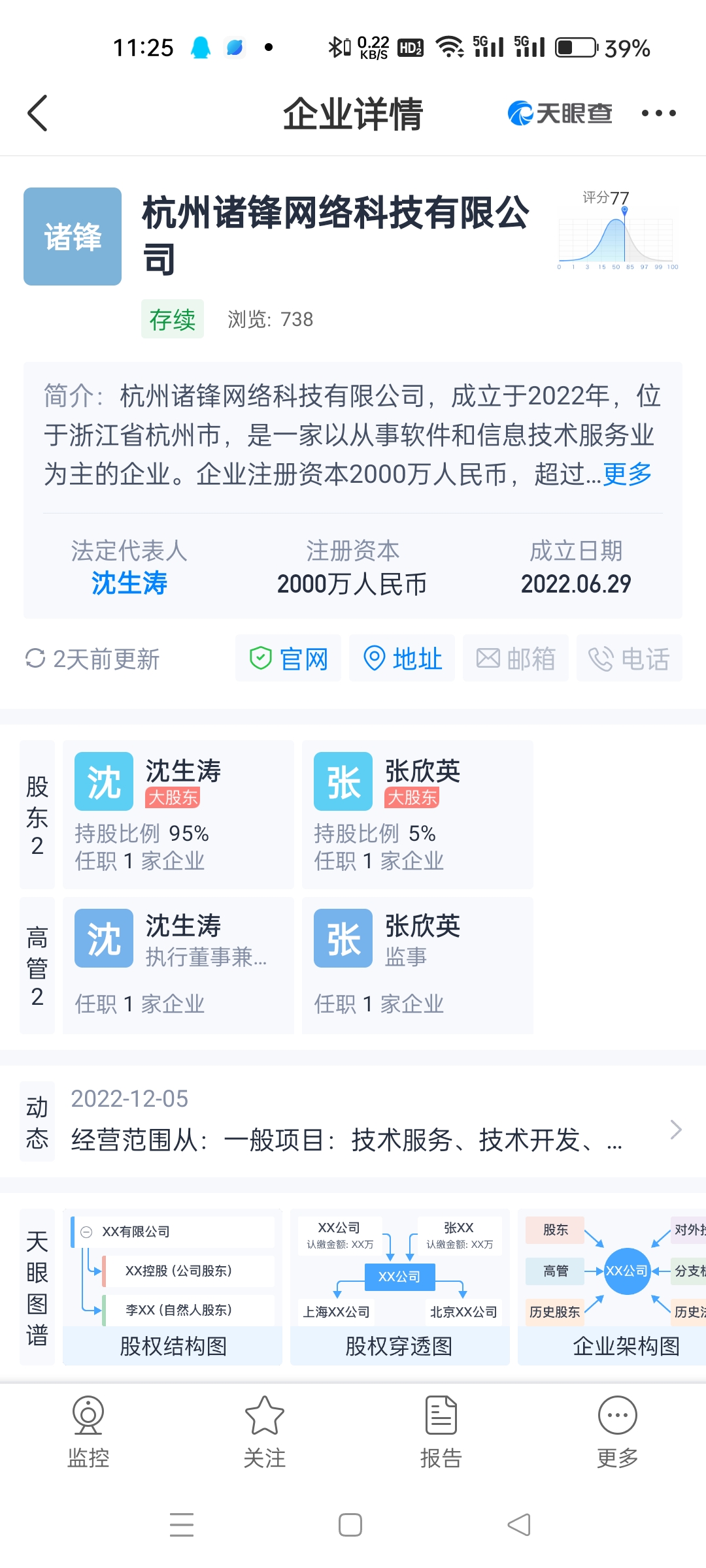Tap 监控 to monitor this company
The height and width of the screenshot is (1568, 706).
tap(88, 1432)
